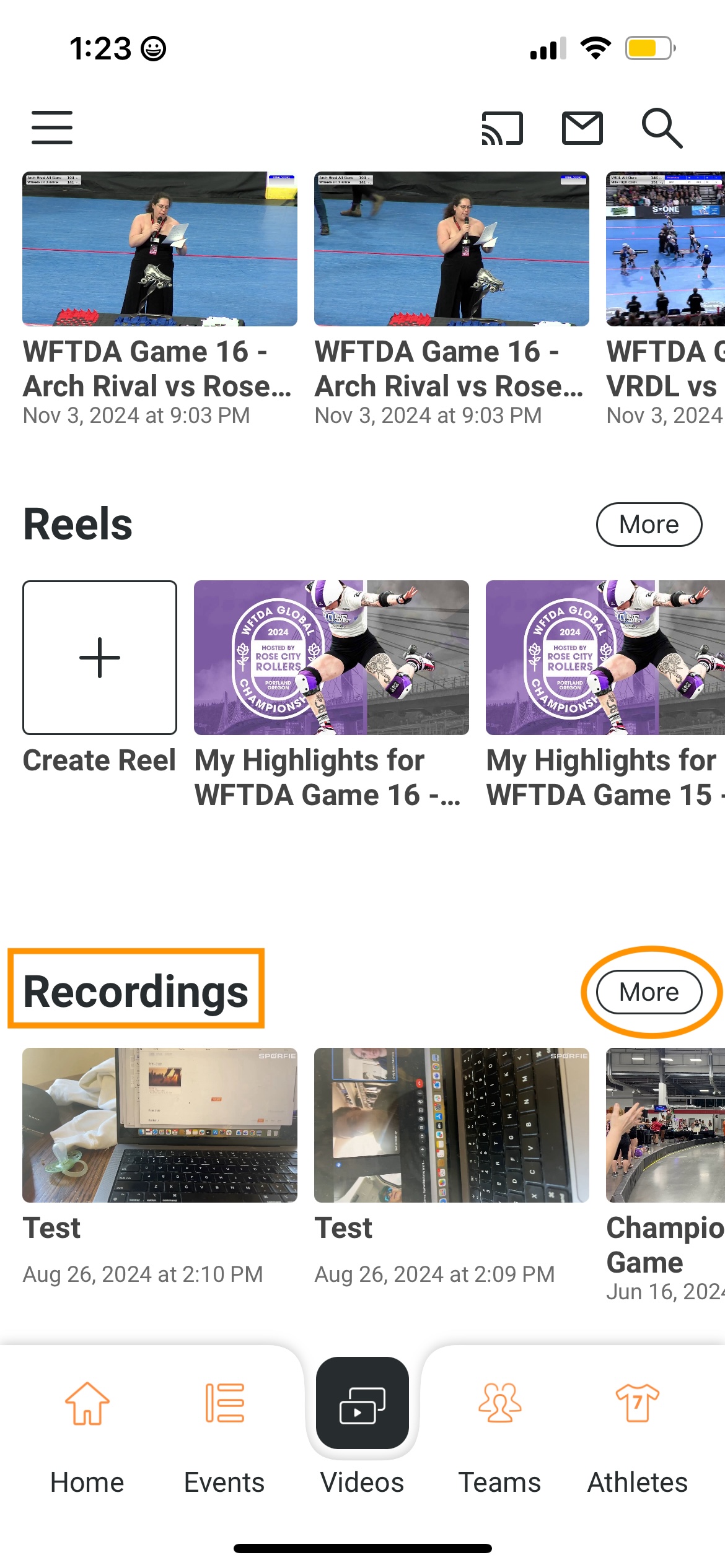Tap the cast to screen icon
Image resolution: width=725 pixels, height=1568 pixels.
click(x=502, y=128)
